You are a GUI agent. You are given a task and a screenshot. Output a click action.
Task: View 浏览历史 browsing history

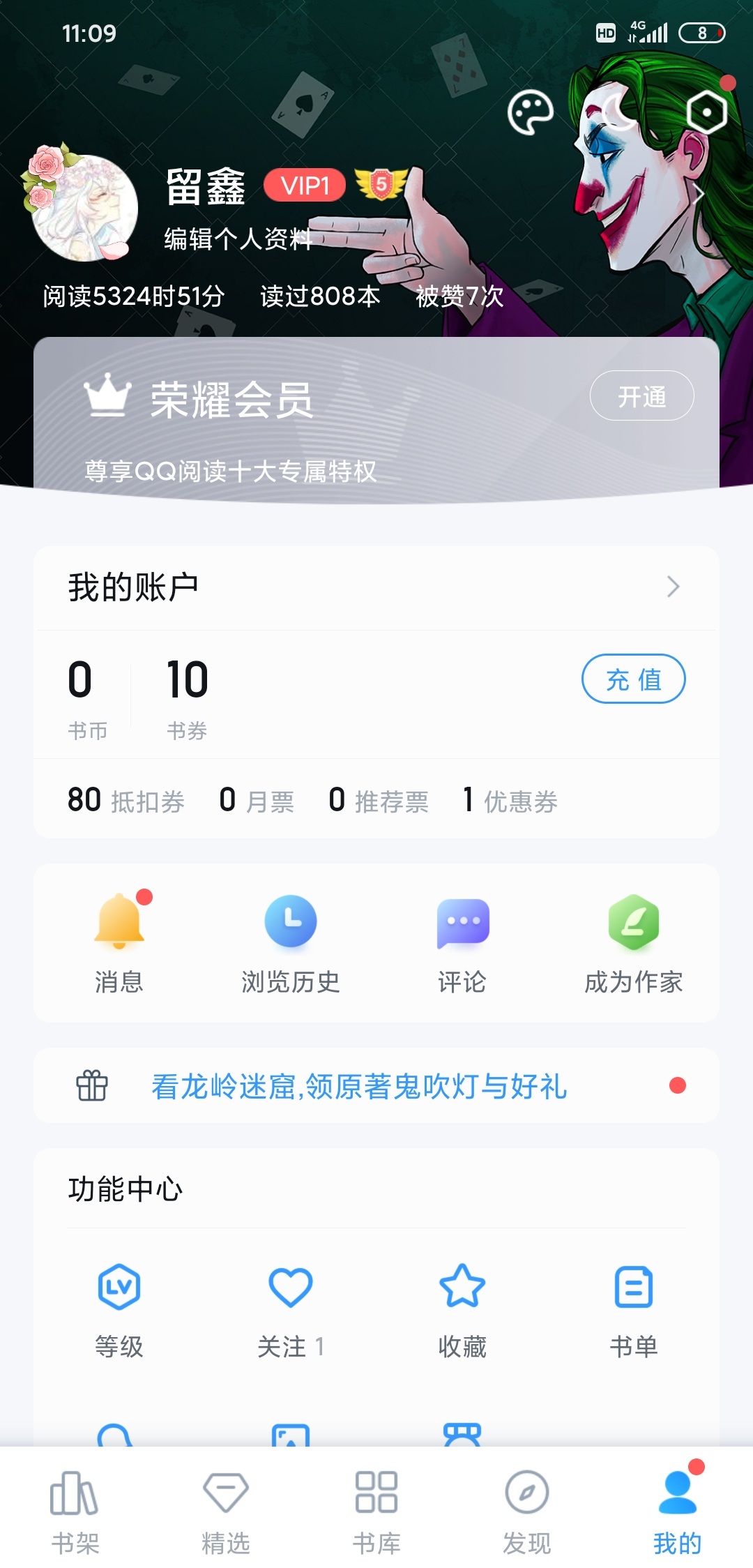(x=291, y=942)
